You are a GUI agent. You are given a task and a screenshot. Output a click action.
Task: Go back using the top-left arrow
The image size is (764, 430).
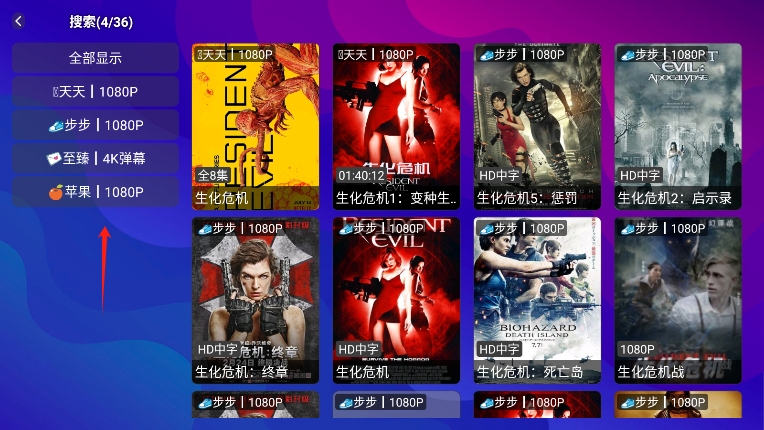coord(18,21)
